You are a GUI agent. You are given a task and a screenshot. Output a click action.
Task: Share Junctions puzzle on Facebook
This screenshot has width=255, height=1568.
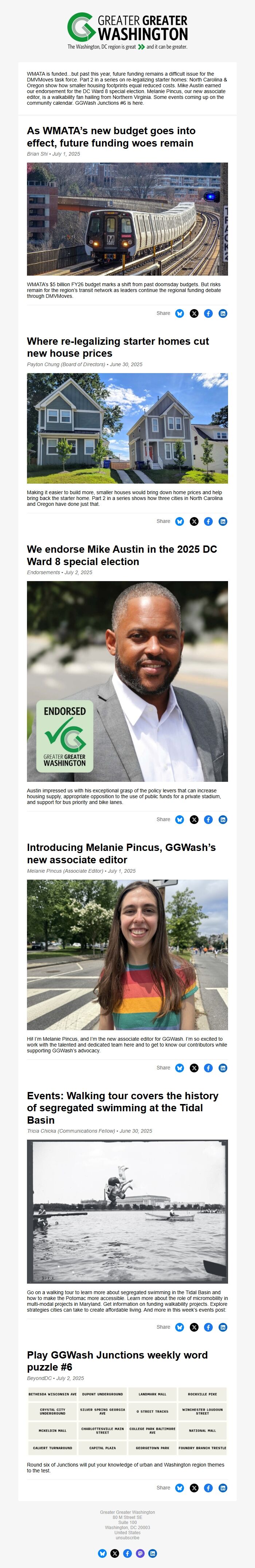[208, 1488]
